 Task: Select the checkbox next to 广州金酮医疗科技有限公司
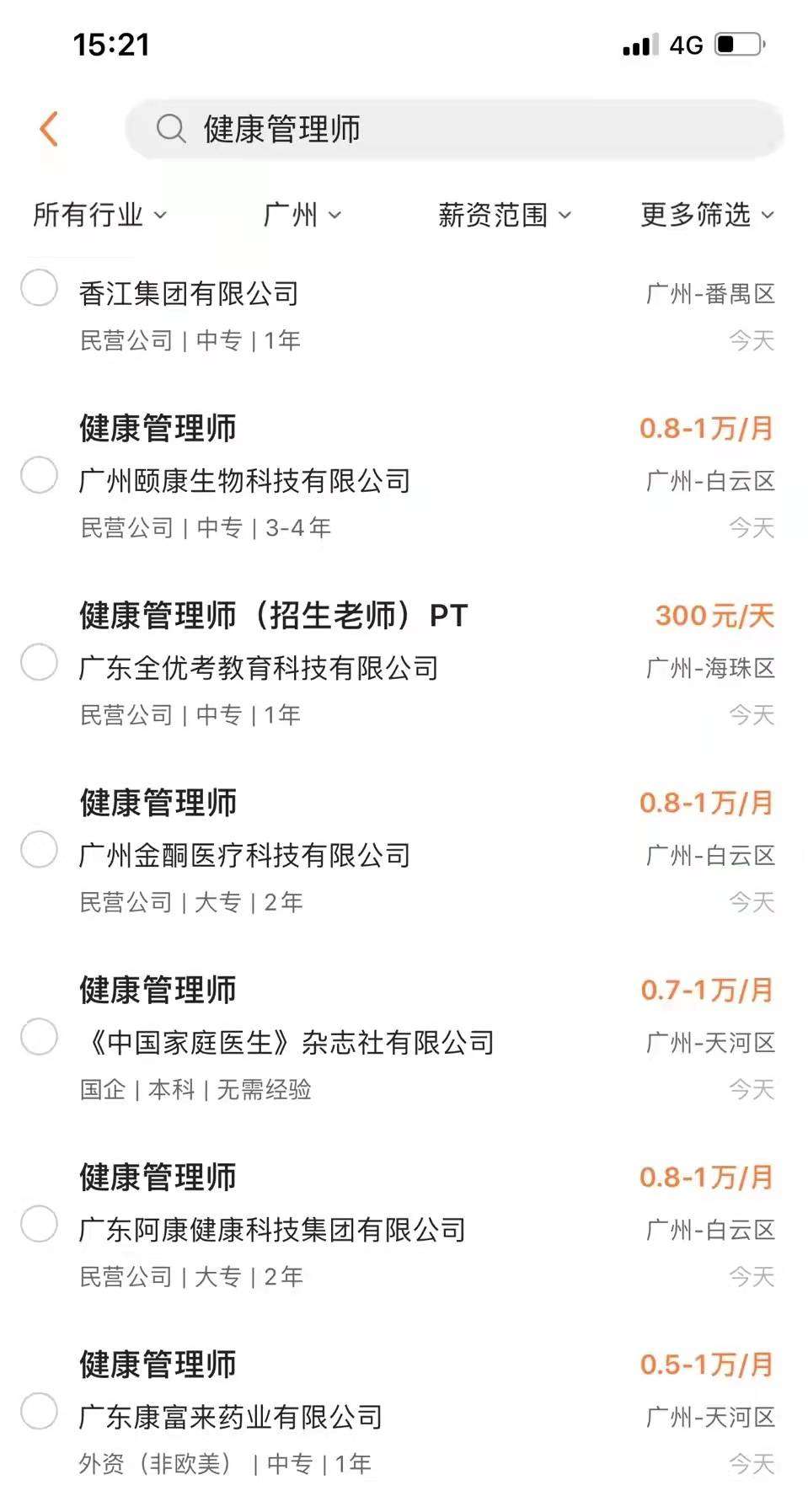click(39, 849)
